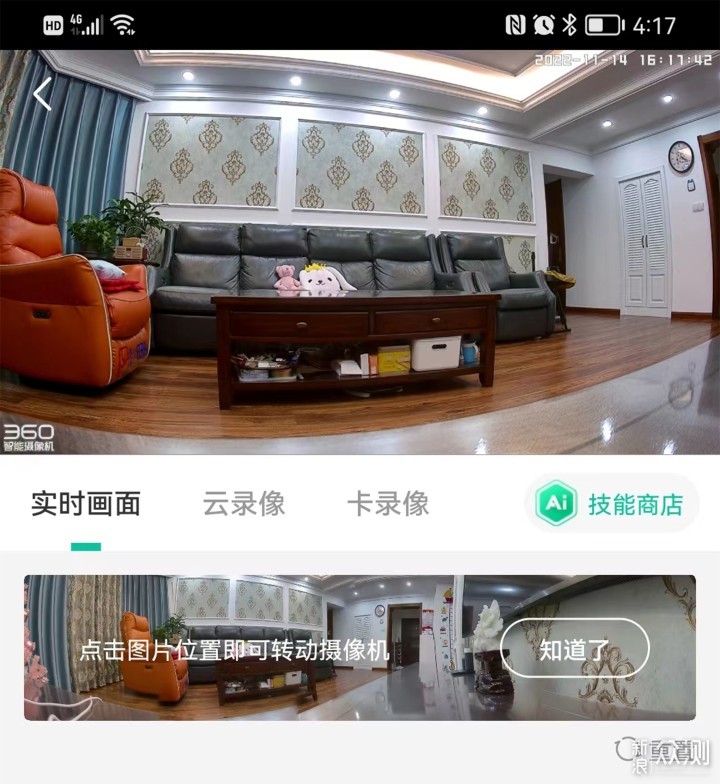Switch to the 卡录像 tab
This screenshot has height=784, width=720.
click(388, 504)
